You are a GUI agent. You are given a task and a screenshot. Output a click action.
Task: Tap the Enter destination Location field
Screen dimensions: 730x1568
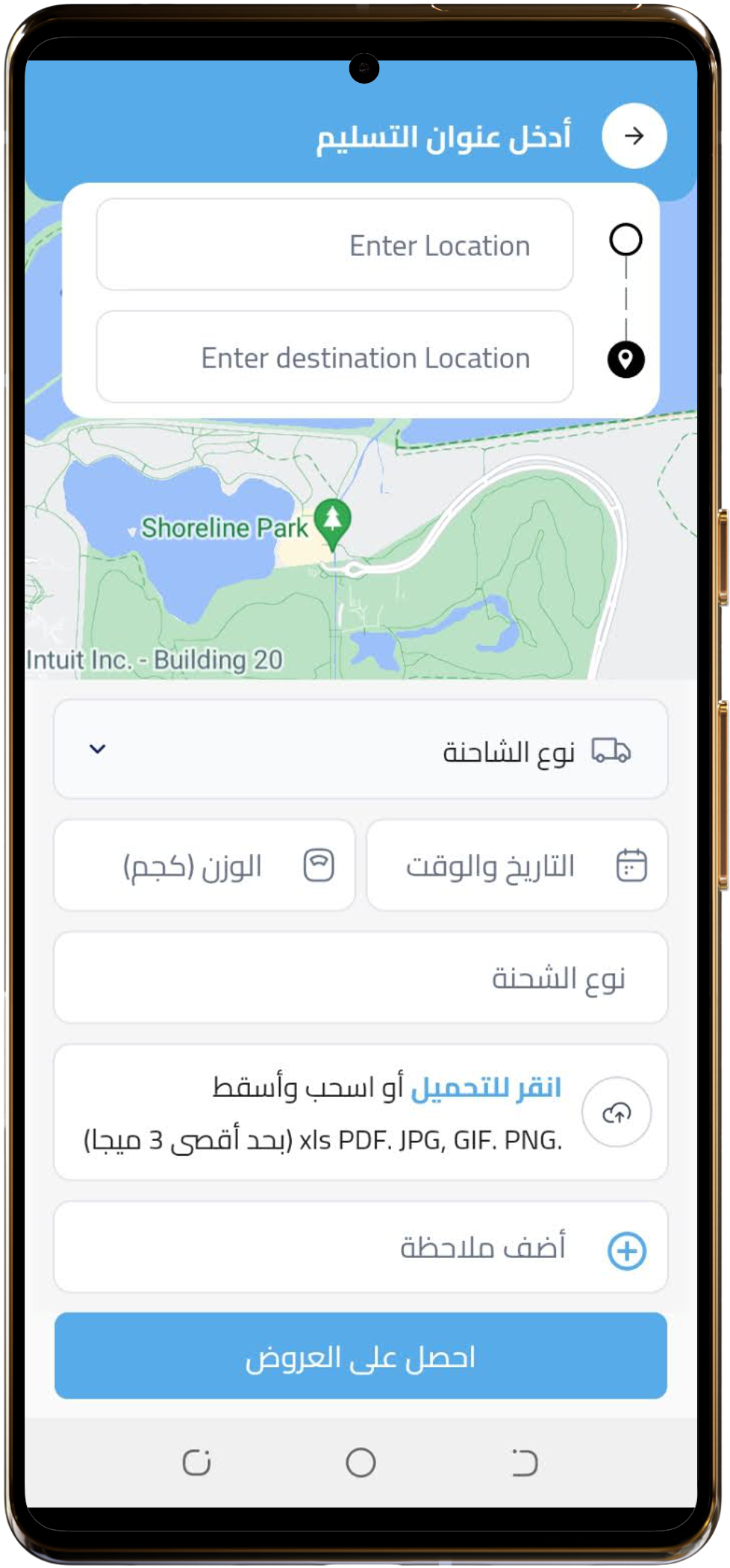coord(334,358)
